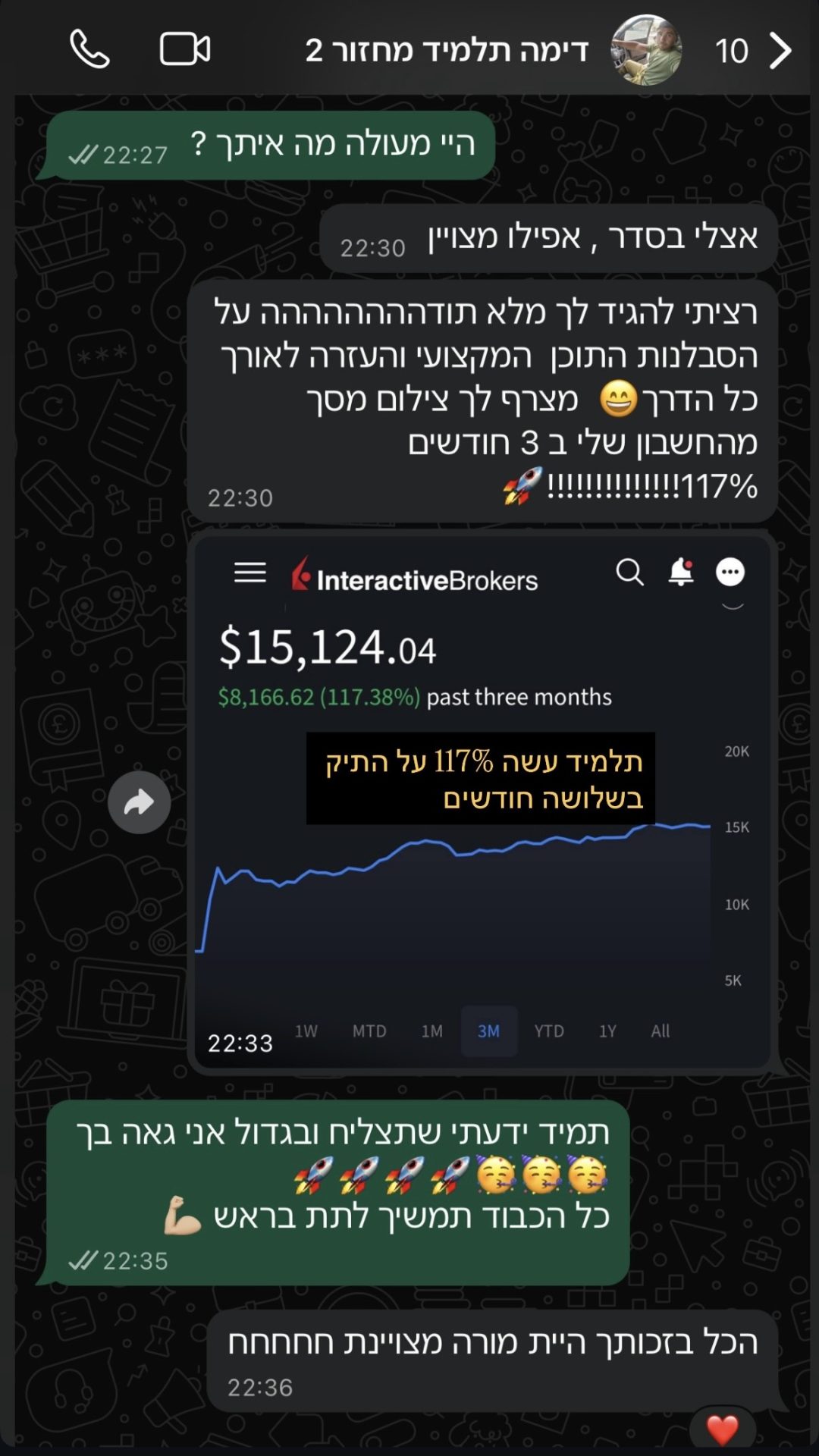The image size is (819, 1456).
Task: Open the 1M chart dropdown option
Action: [430, 1031]
